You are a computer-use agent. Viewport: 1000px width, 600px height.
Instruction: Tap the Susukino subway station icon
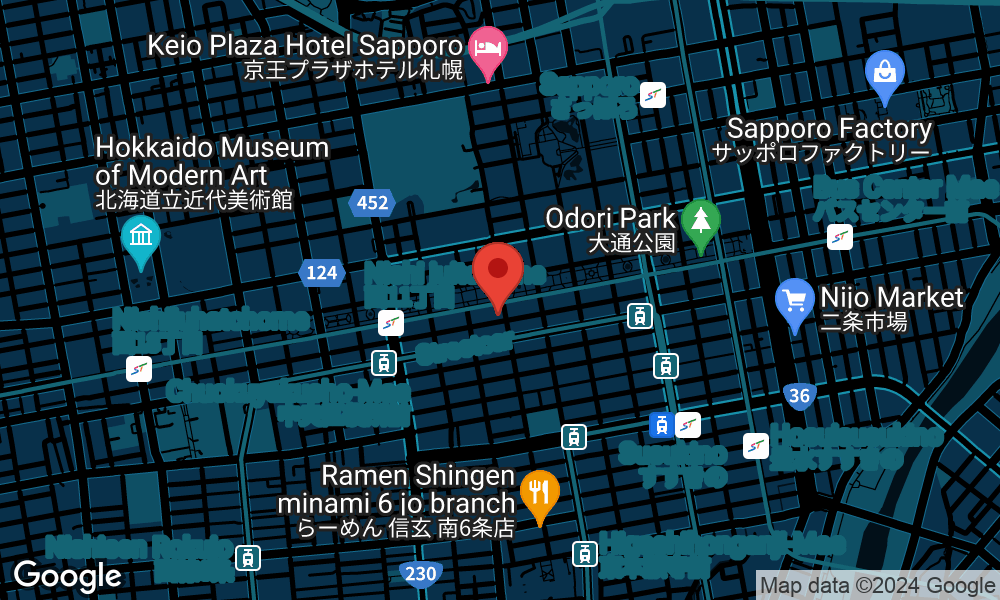687,425
